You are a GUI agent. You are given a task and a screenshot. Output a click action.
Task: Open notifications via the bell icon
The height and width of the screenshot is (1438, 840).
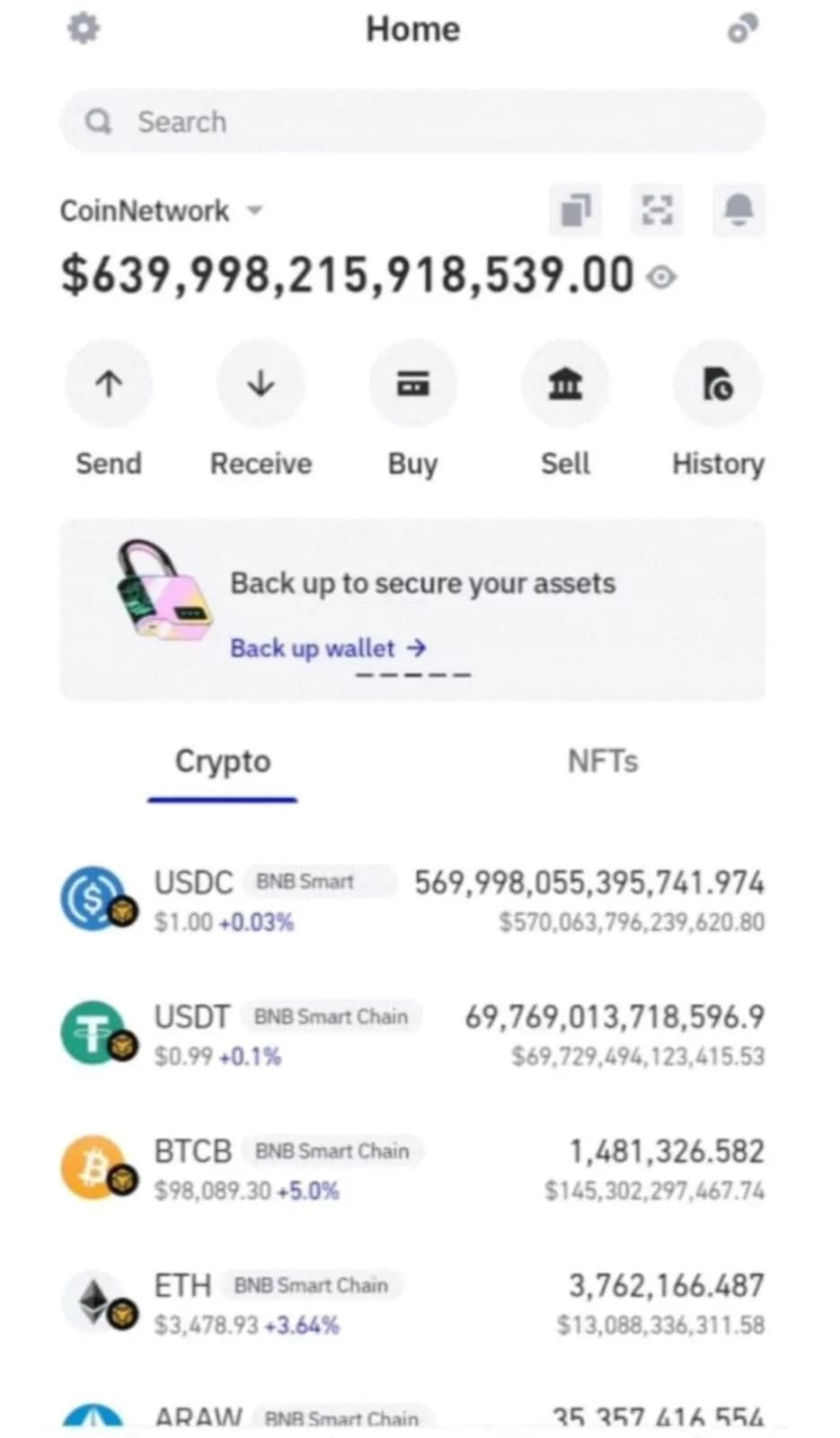pyautogui.click(x=738, y=210)
